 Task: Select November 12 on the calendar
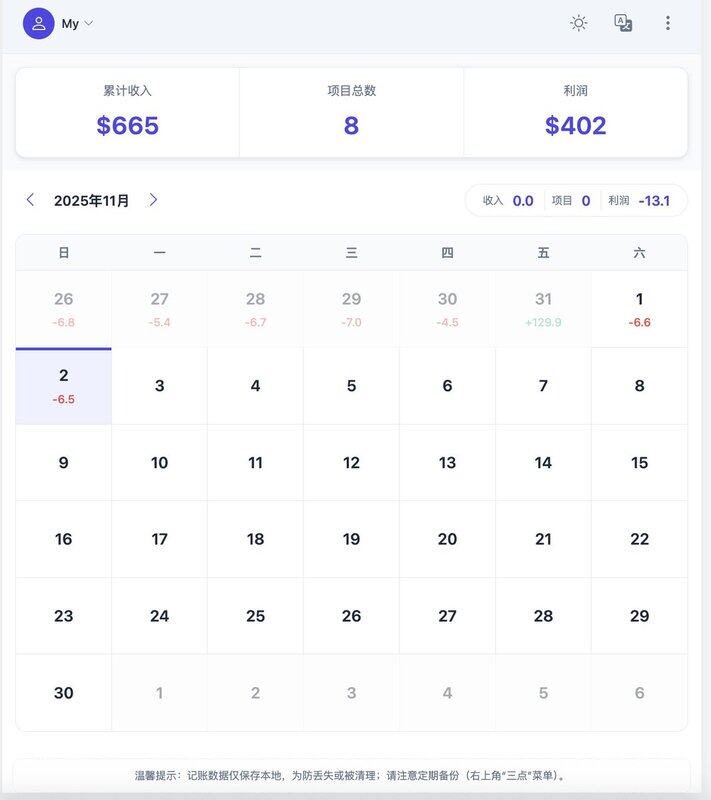(x=351, y=462)
